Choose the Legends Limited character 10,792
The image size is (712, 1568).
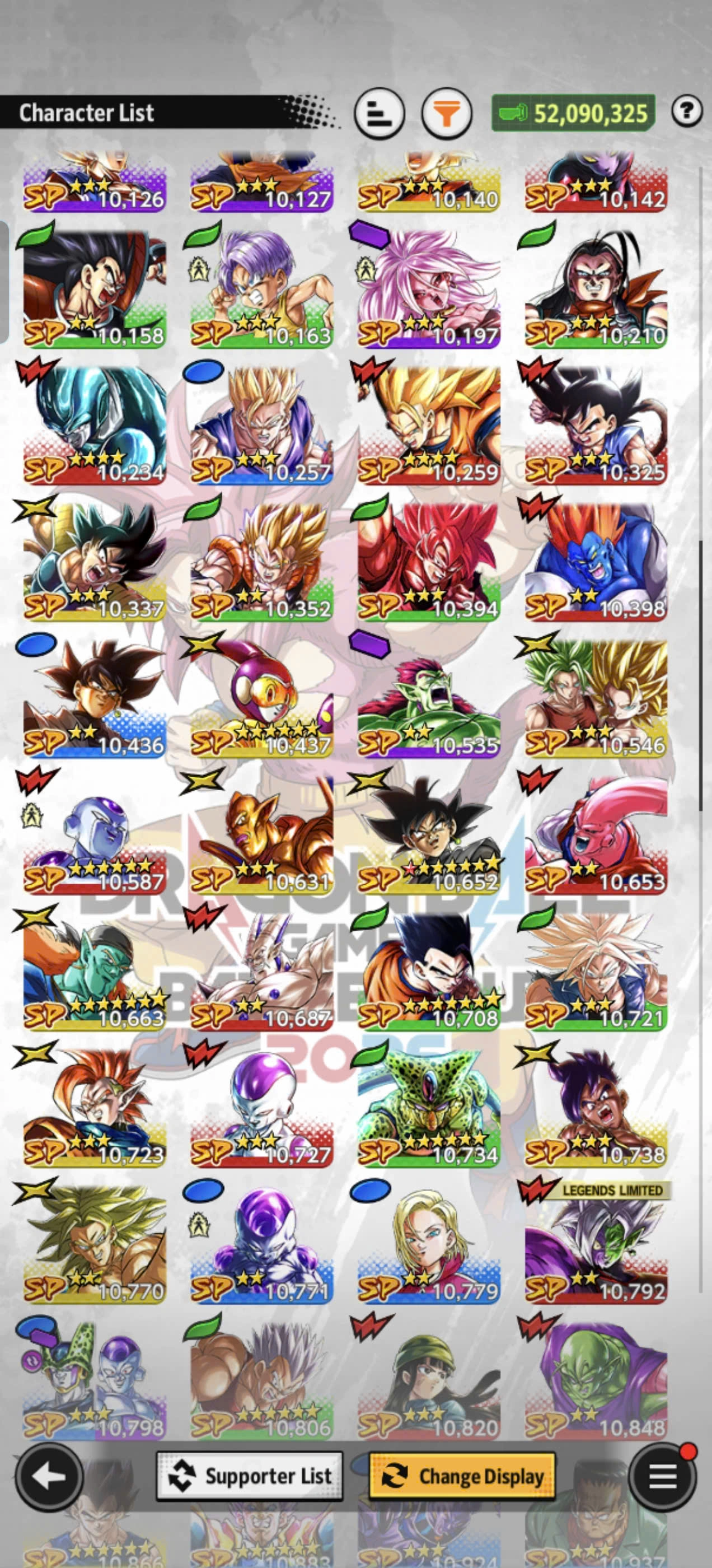596,1244
